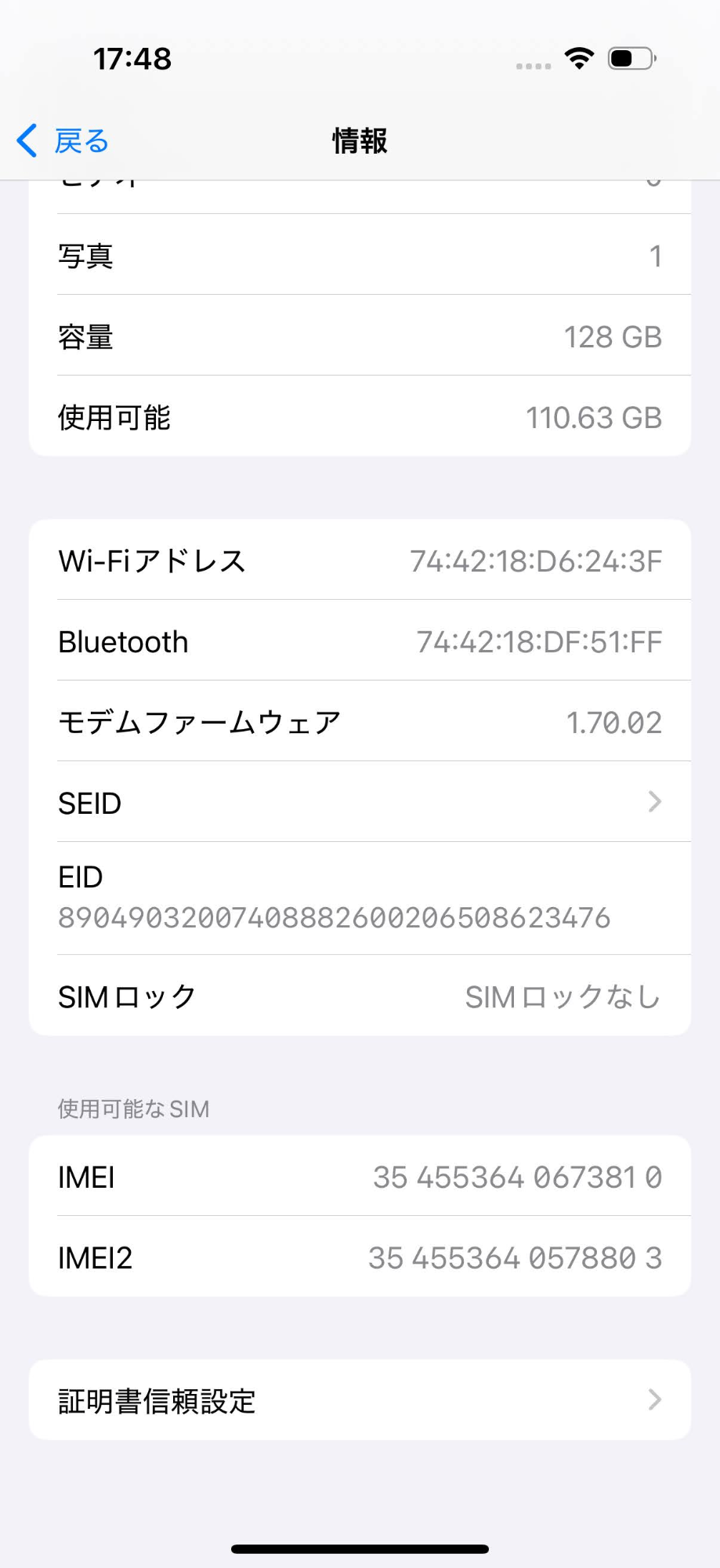Viewport: 720px width, 1568px height.
Task: Select the Wi-Fiアドレス value to copy it
Action: coord(537,559)
